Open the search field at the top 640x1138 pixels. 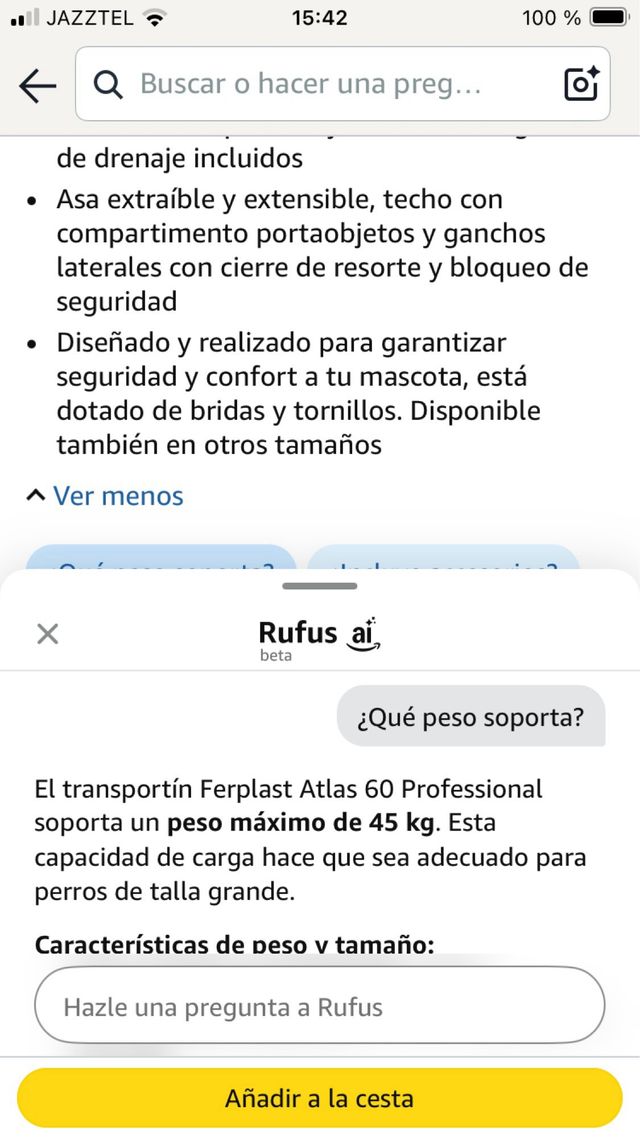pos(310,84)
